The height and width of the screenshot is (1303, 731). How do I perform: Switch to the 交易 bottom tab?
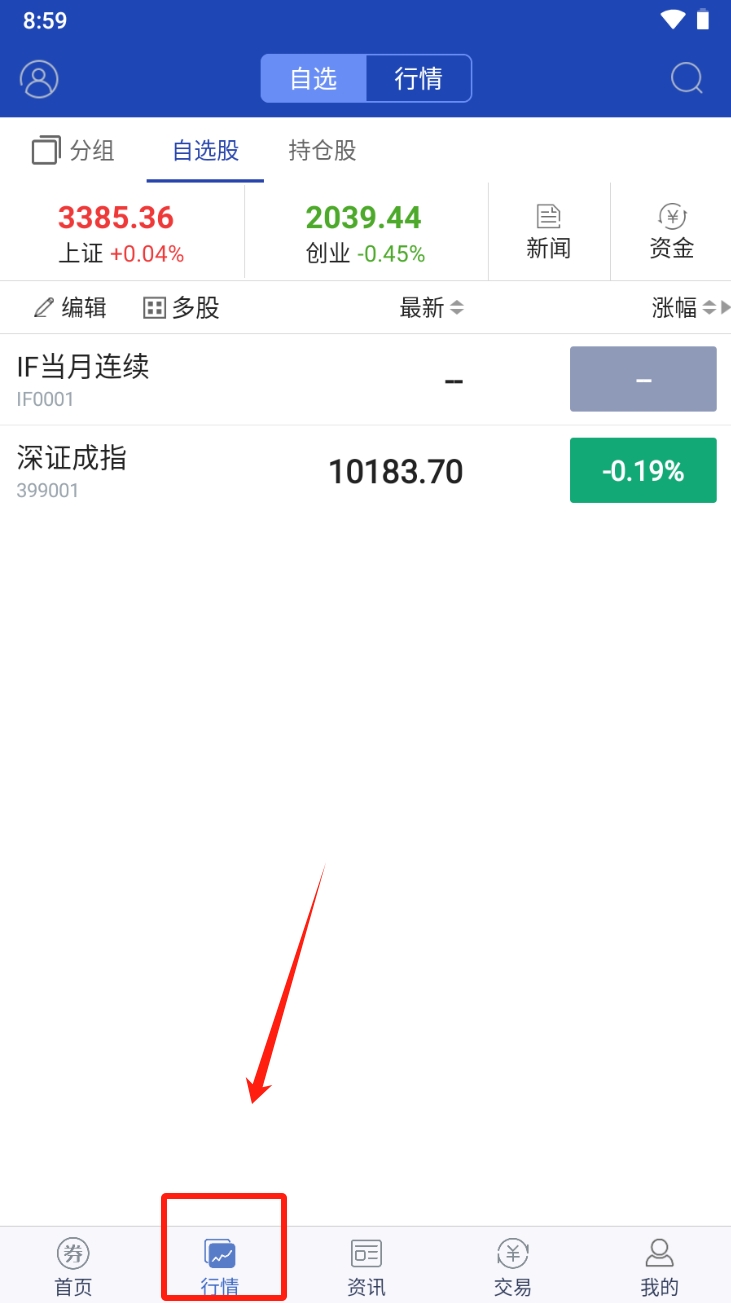click(x=512, y=1266)
